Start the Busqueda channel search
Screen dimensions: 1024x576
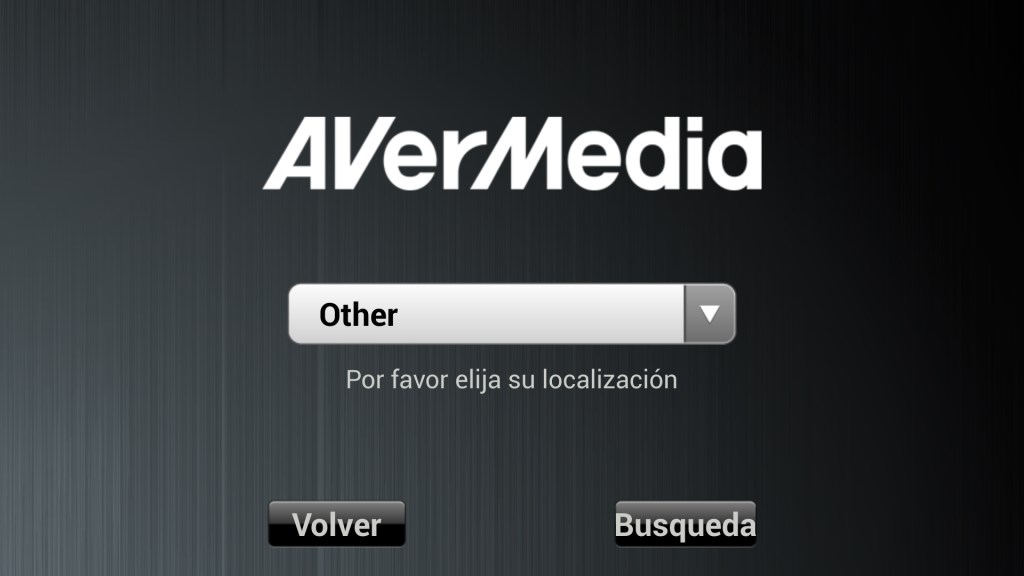point(685,524)
